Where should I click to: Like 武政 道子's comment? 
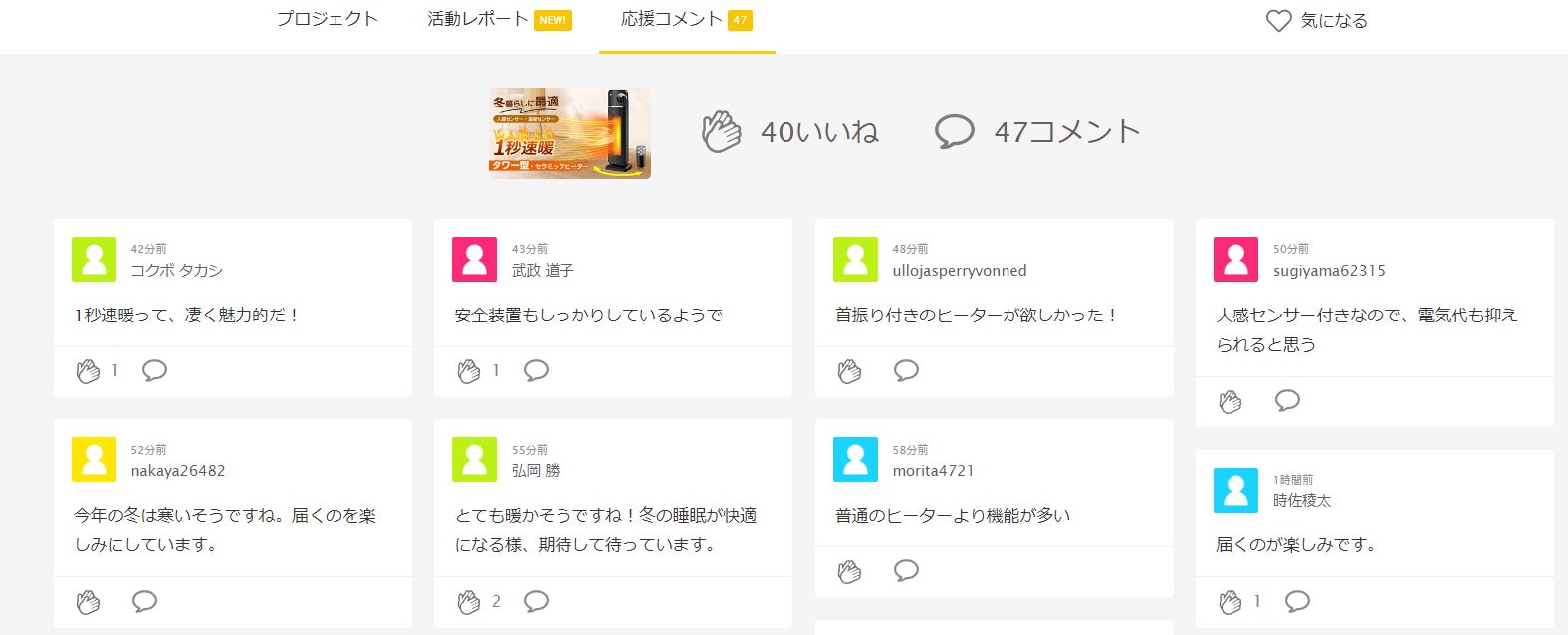[469, 371]
